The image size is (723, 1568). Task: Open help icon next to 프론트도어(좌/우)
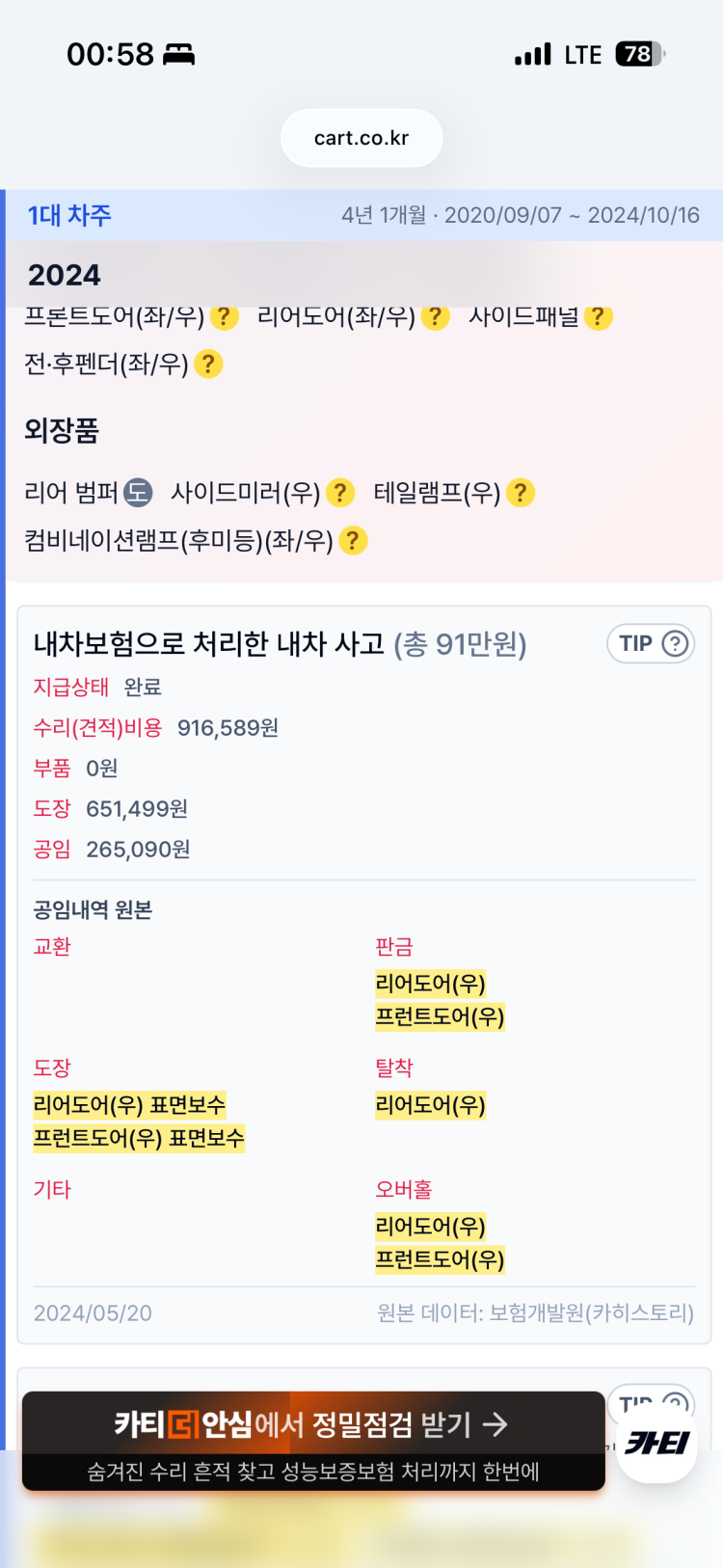[x=225, y=316]
